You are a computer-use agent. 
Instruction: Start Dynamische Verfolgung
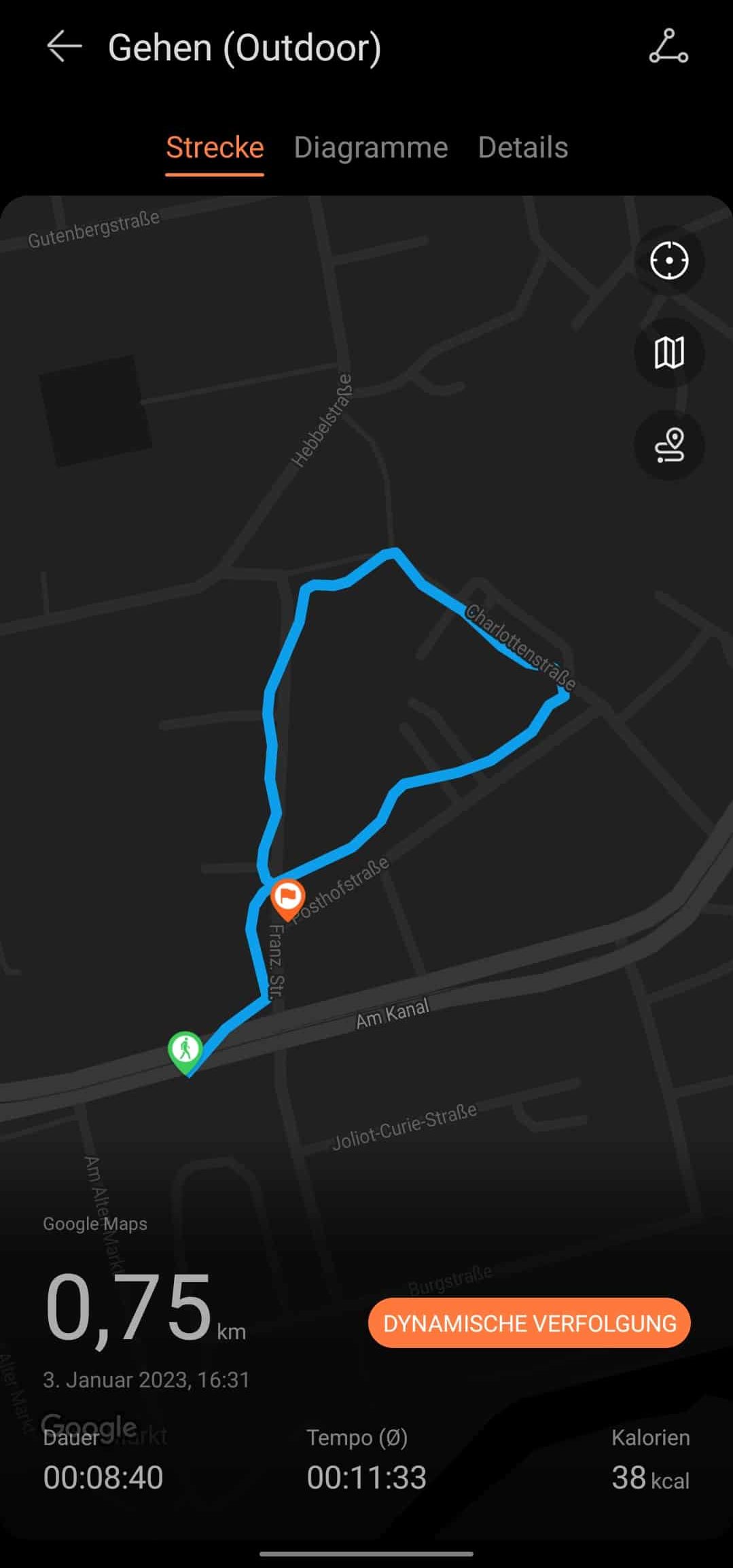click(529, 1324)
